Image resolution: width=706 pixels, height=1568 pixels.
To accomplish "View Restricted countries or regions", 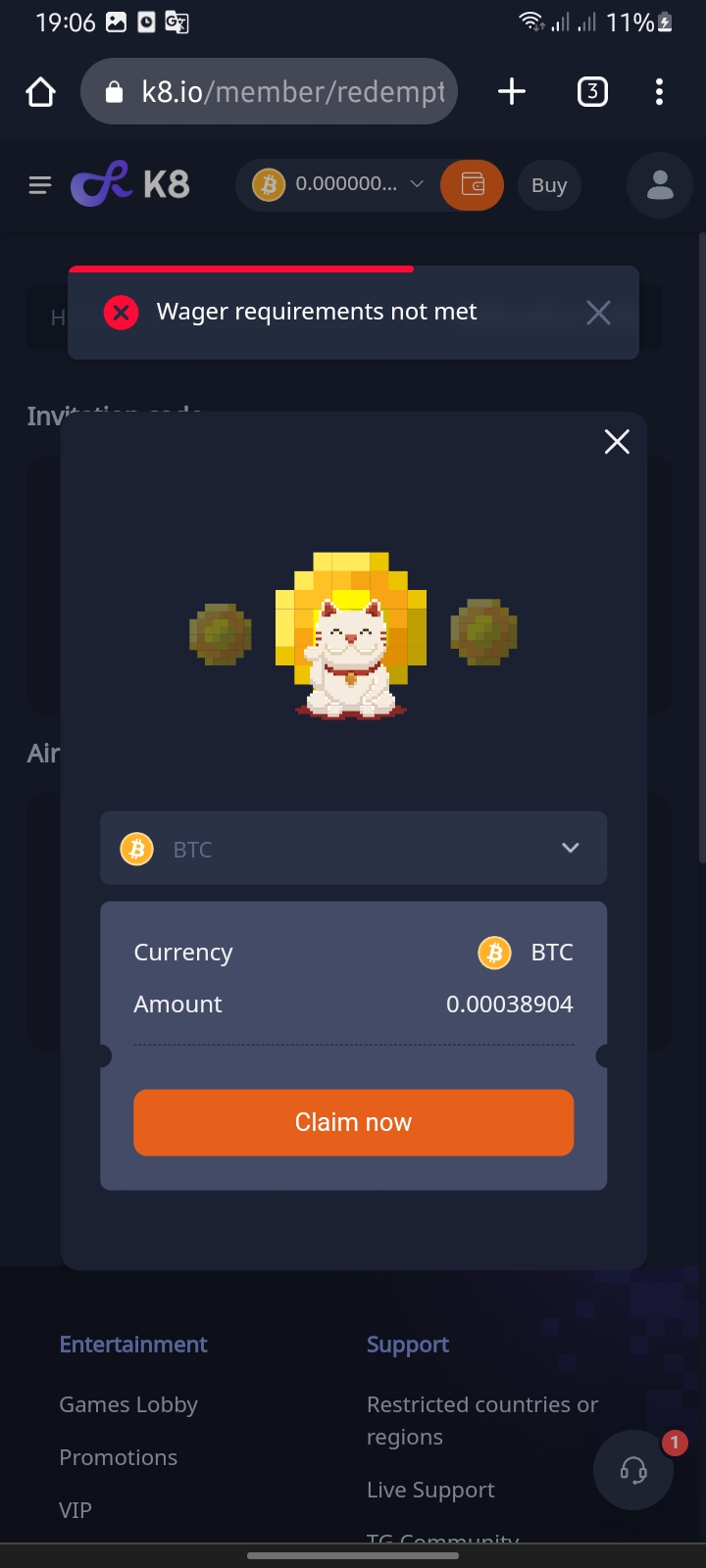I will coord(481,1420).
